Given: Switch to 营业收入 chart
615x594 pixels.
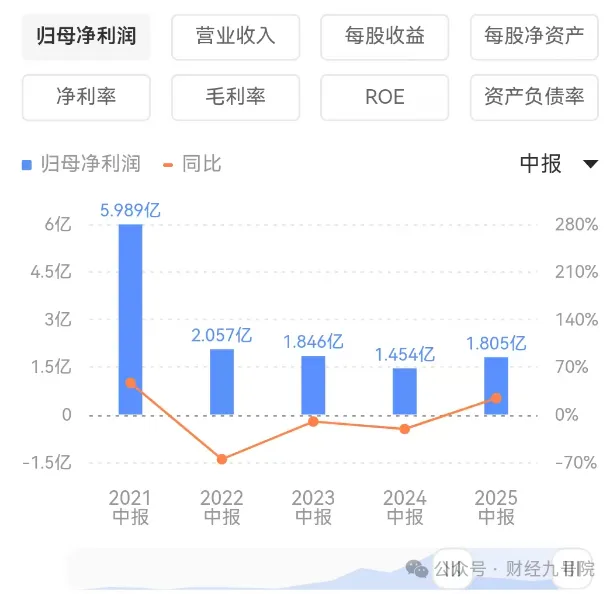Looking at the screenshot, I should 235,38.
